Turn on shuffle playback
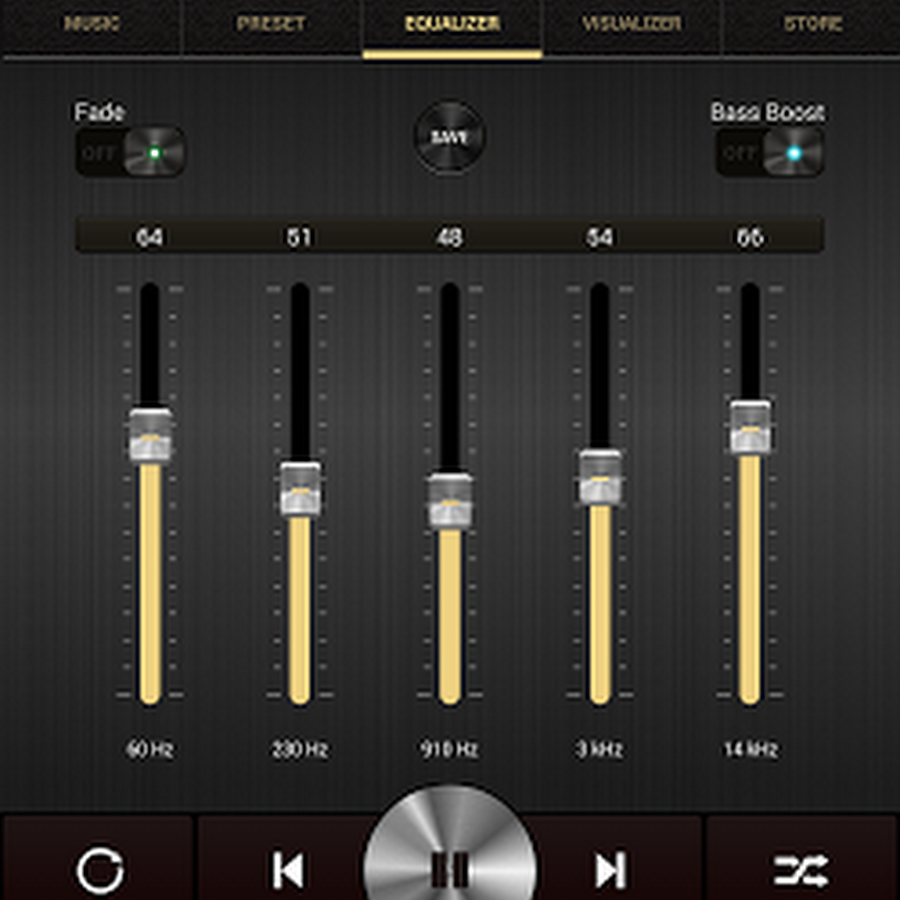The image size is (900, 900). pyautogui.click(x=801, y=870)
